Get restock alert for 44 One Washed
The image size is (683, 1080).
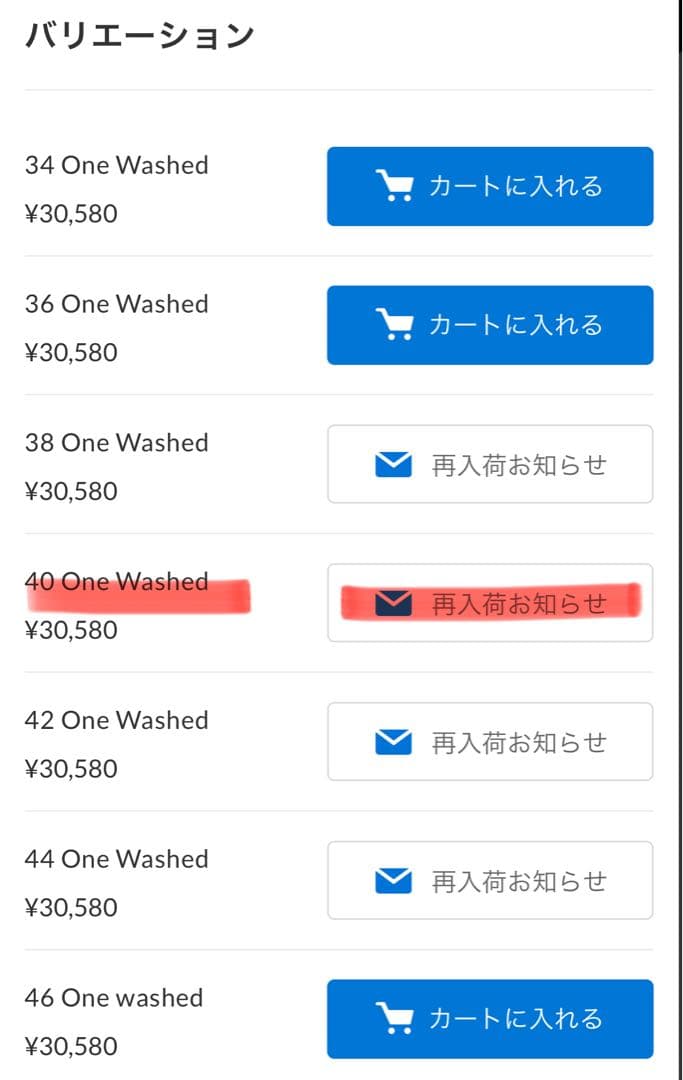(x=490, y=880)
